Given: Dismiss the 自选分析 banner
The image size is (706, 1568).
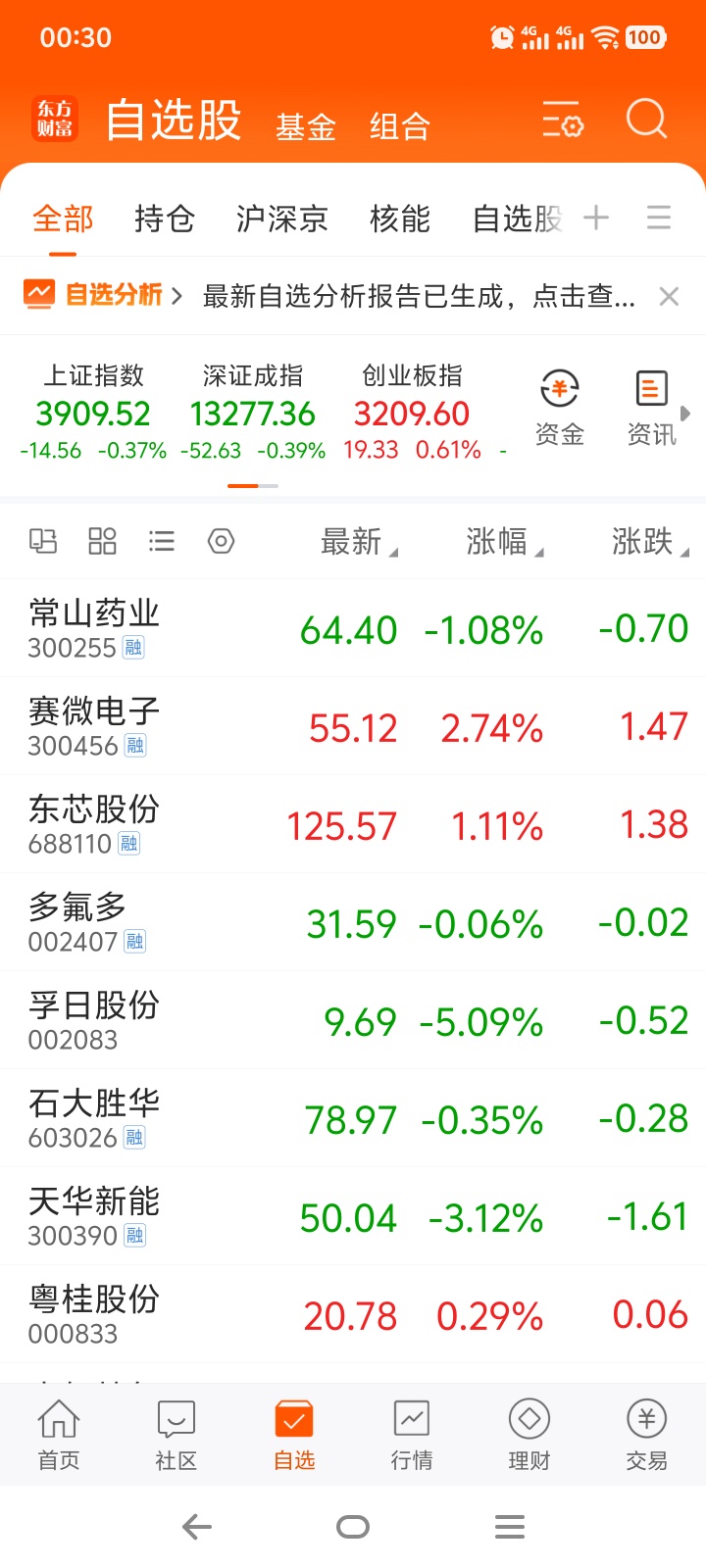Looking at the screenshot, I should [669, 296].
